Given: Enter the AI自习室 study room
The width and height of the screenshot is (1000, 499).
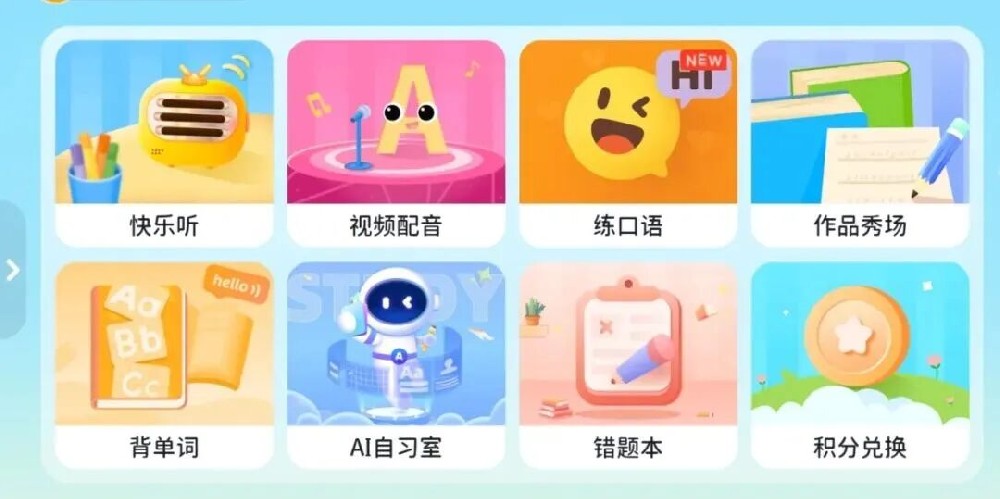Looking at the screenshot, I should 396,365.
